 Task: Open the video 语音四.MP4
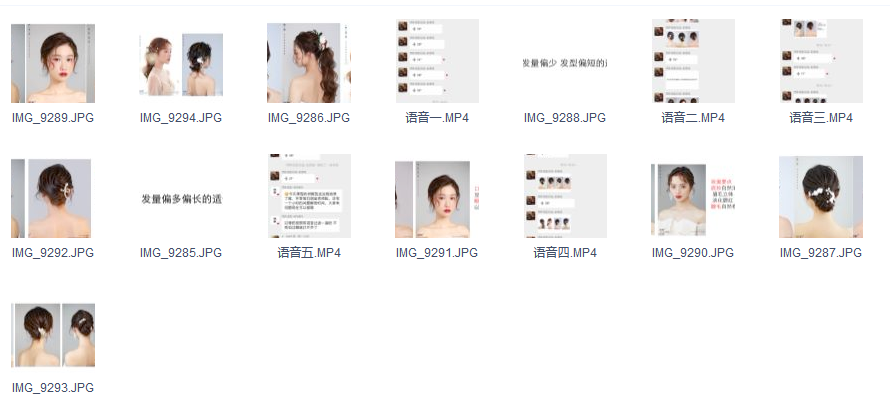[565, 197]
